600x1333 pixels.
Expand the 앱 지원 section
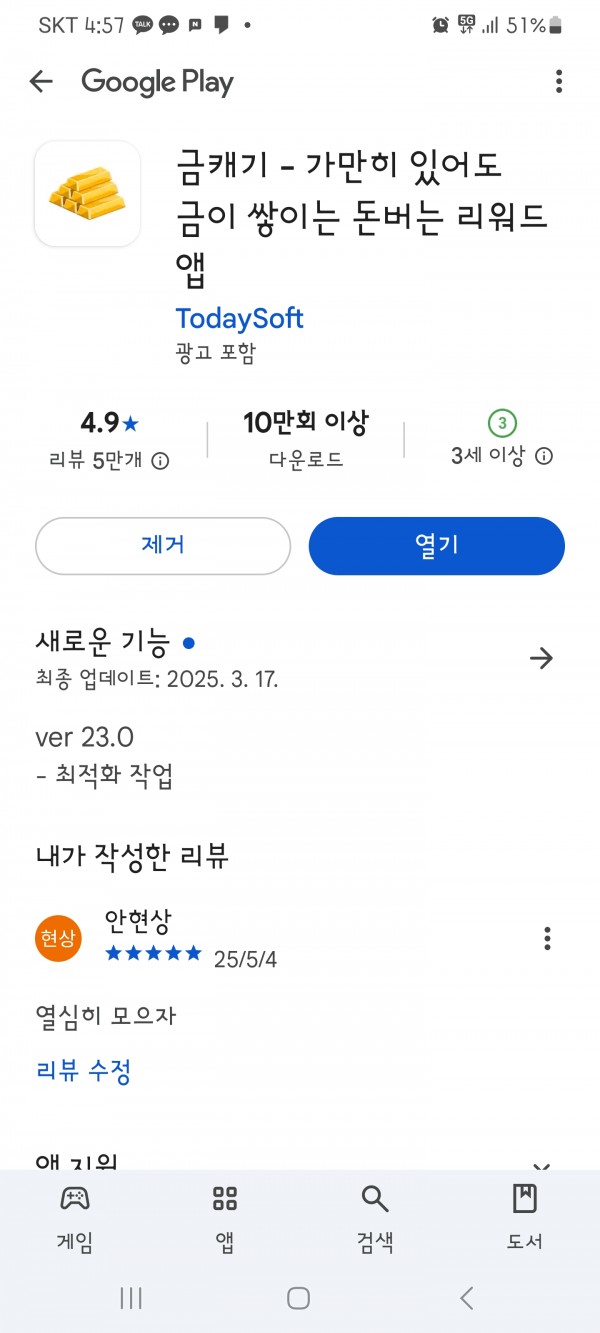point(541,1165)
